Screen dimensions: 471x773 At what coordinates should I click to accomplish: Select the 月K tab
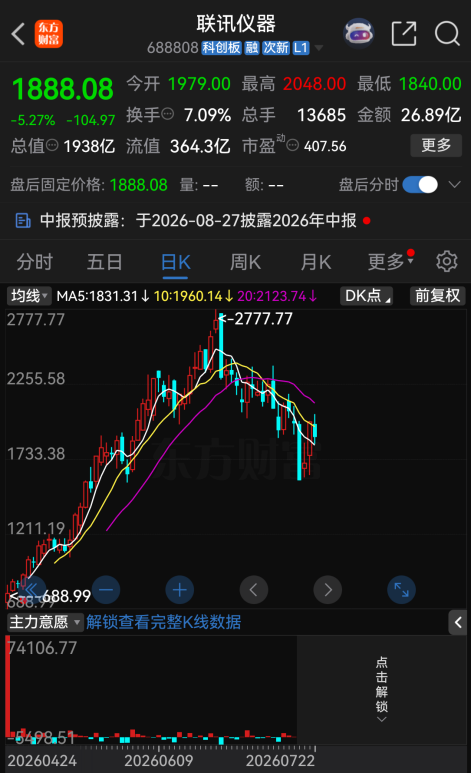[x=316, y=262]
